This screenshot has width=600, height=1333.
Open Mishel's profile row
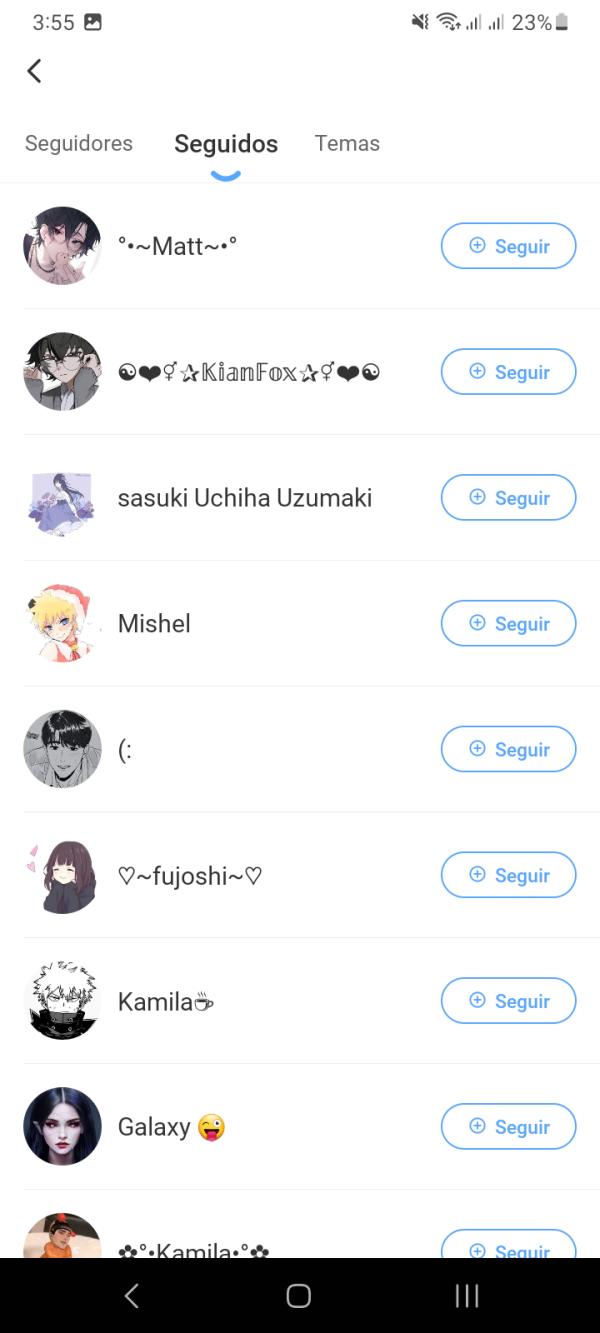coord(154,624)
